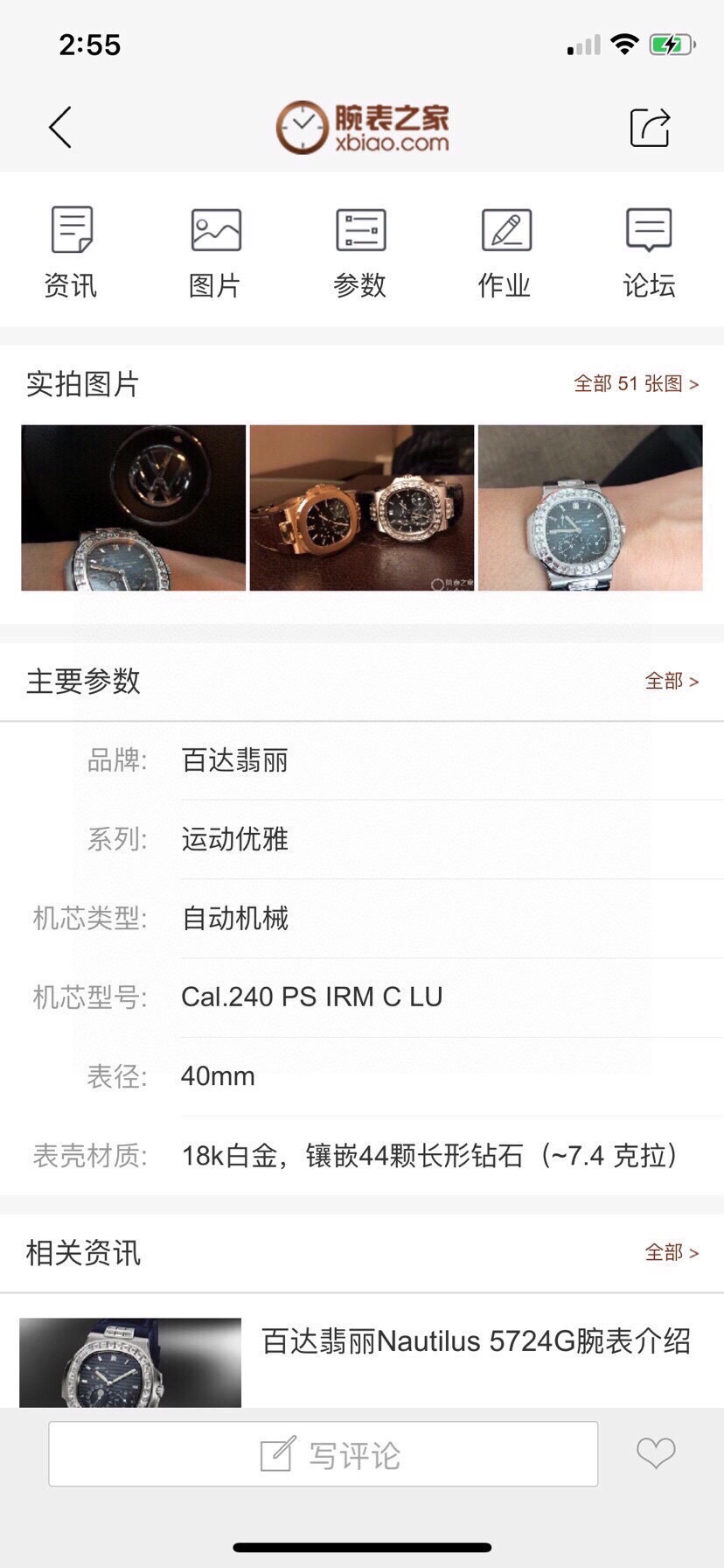The height and width of the screenshot is (1568, 724).
Task: Share this watch page
Action: tap(650, 128)
